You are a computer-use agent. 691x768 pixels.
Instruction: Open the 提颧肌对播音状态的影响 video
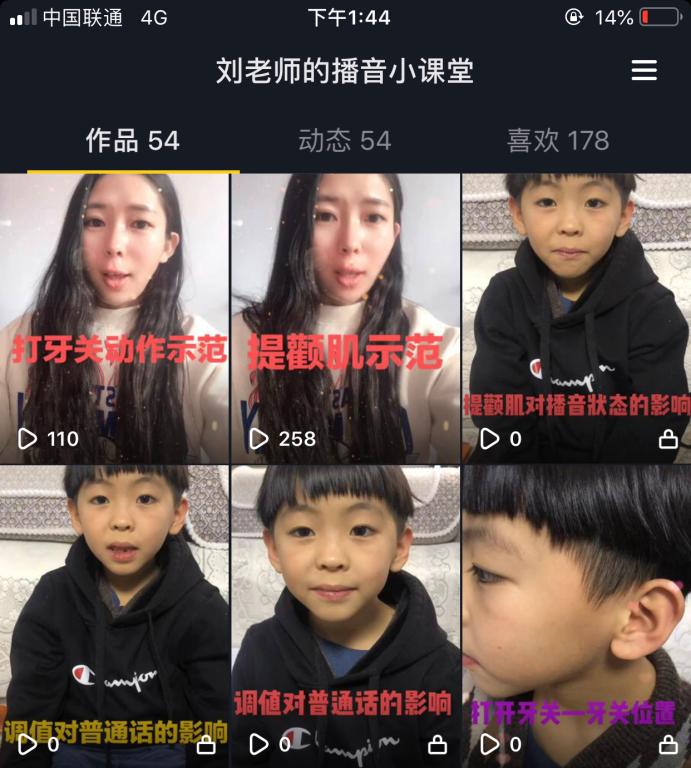[x=576, y=318]
